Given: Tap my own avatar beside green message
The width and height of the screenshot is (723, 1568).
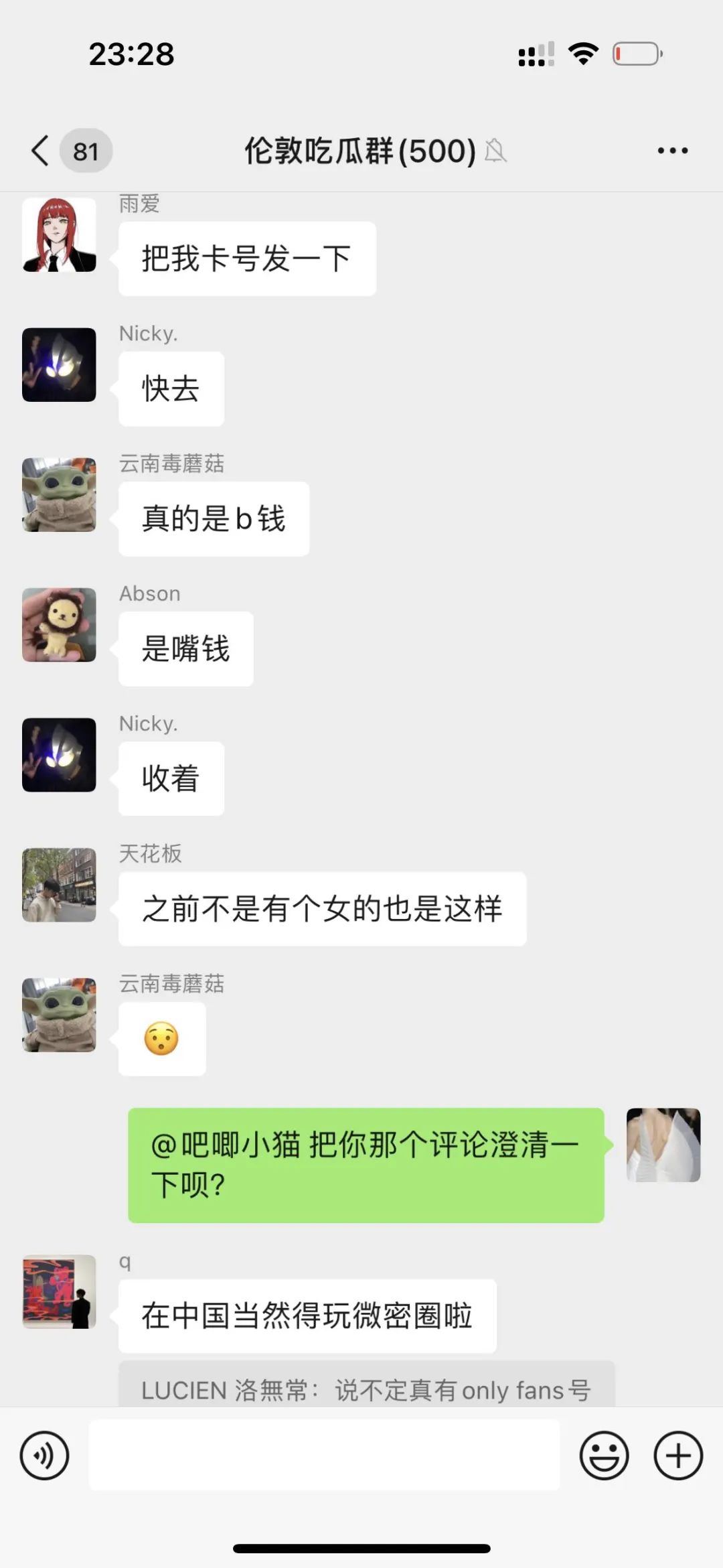Looking at the screenshot, I should pyautogui.click(x=663, y=1145).
